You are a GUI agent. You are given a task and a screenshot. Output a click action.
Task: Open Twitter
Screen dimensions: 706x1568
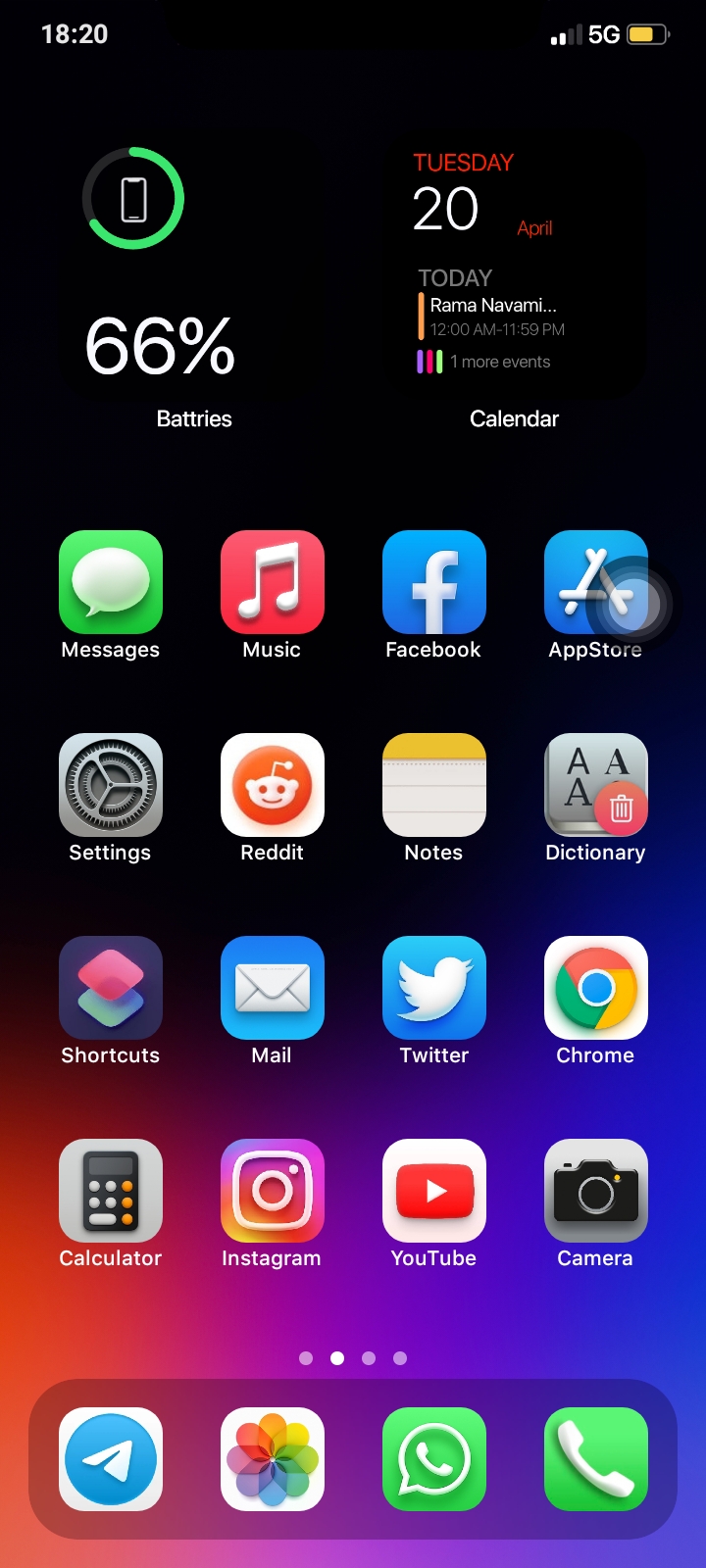click(x=433, y=987)
